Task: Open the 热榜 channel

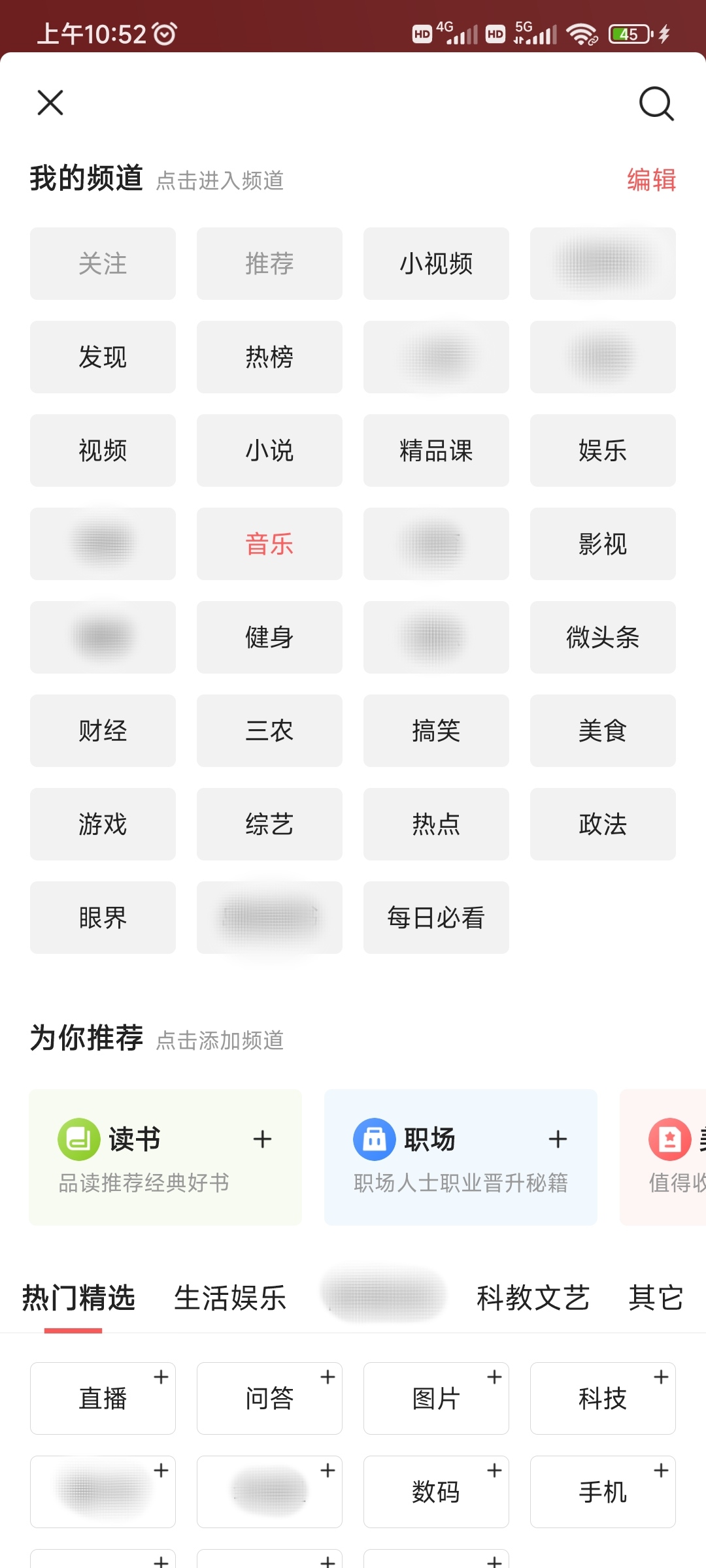Action: pos(269,357)
